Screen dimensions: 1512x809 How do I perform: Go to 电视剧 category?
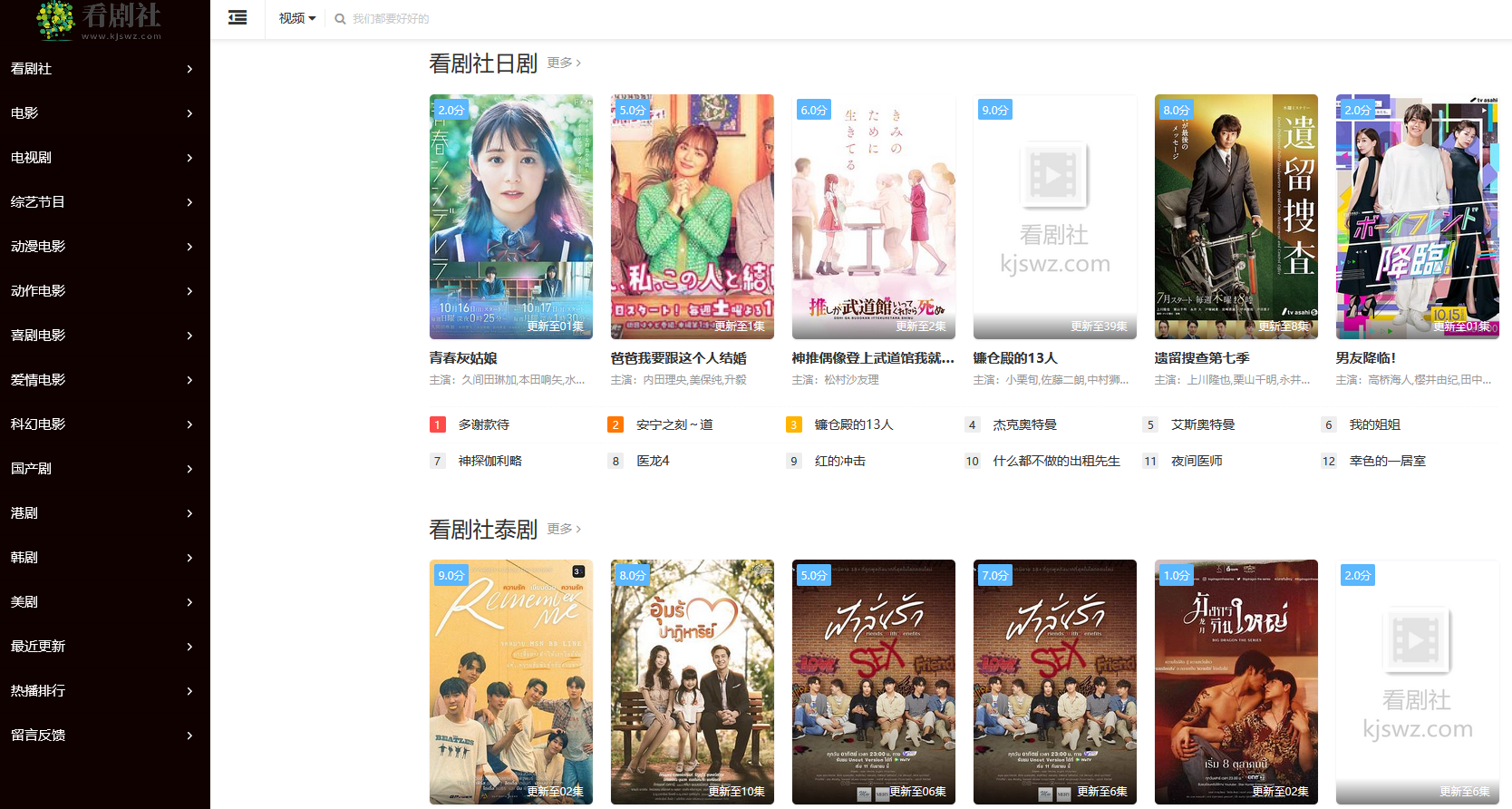[102, 158]
